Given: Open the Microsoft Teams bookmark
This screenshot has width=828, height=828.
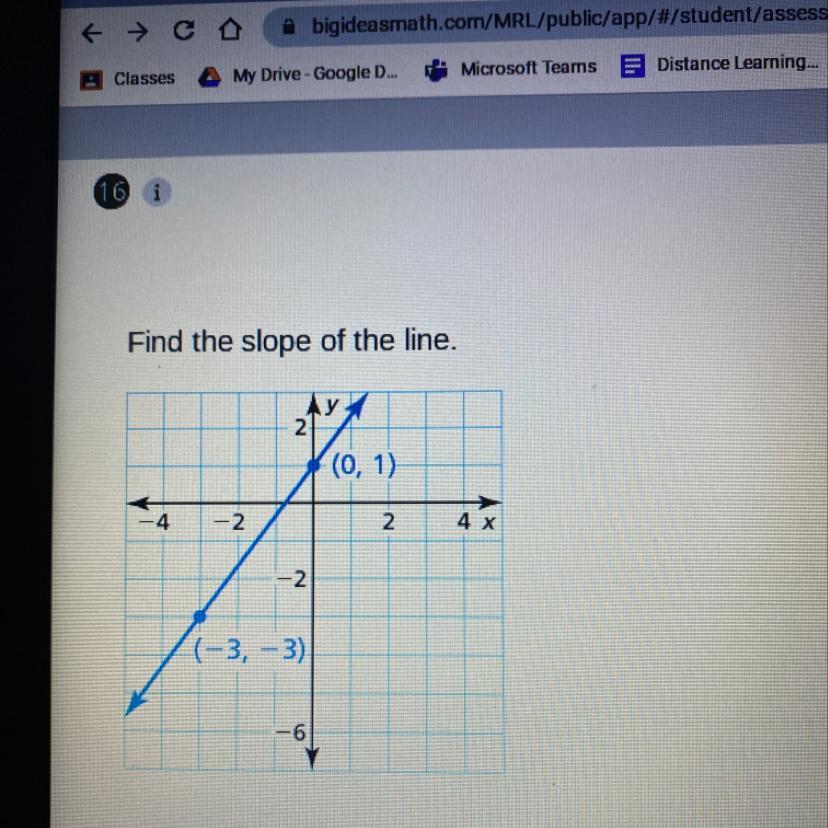Looking at the screenshot, I should click(511, 68).
